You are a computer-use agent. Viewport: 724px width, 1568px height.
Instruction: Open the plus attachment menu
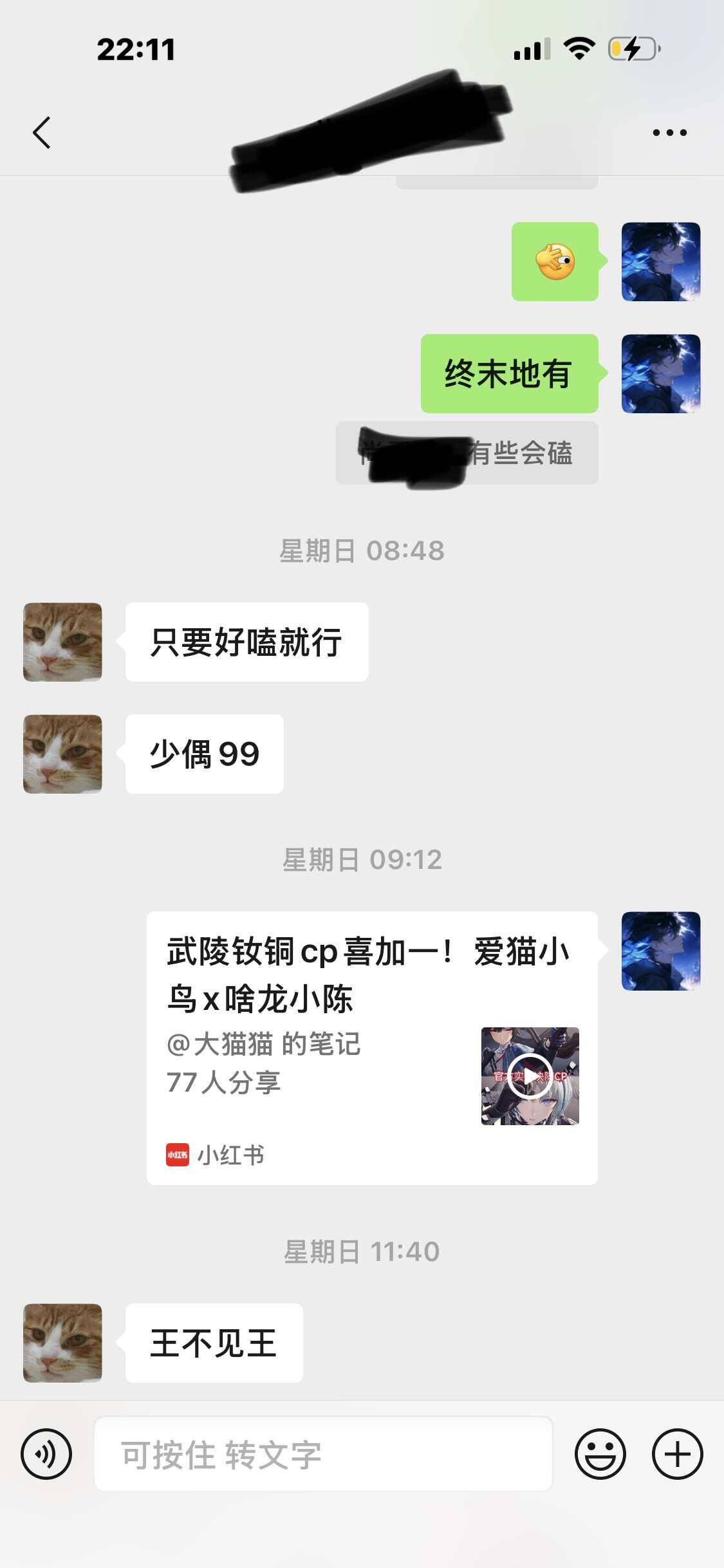[678, 1454]
